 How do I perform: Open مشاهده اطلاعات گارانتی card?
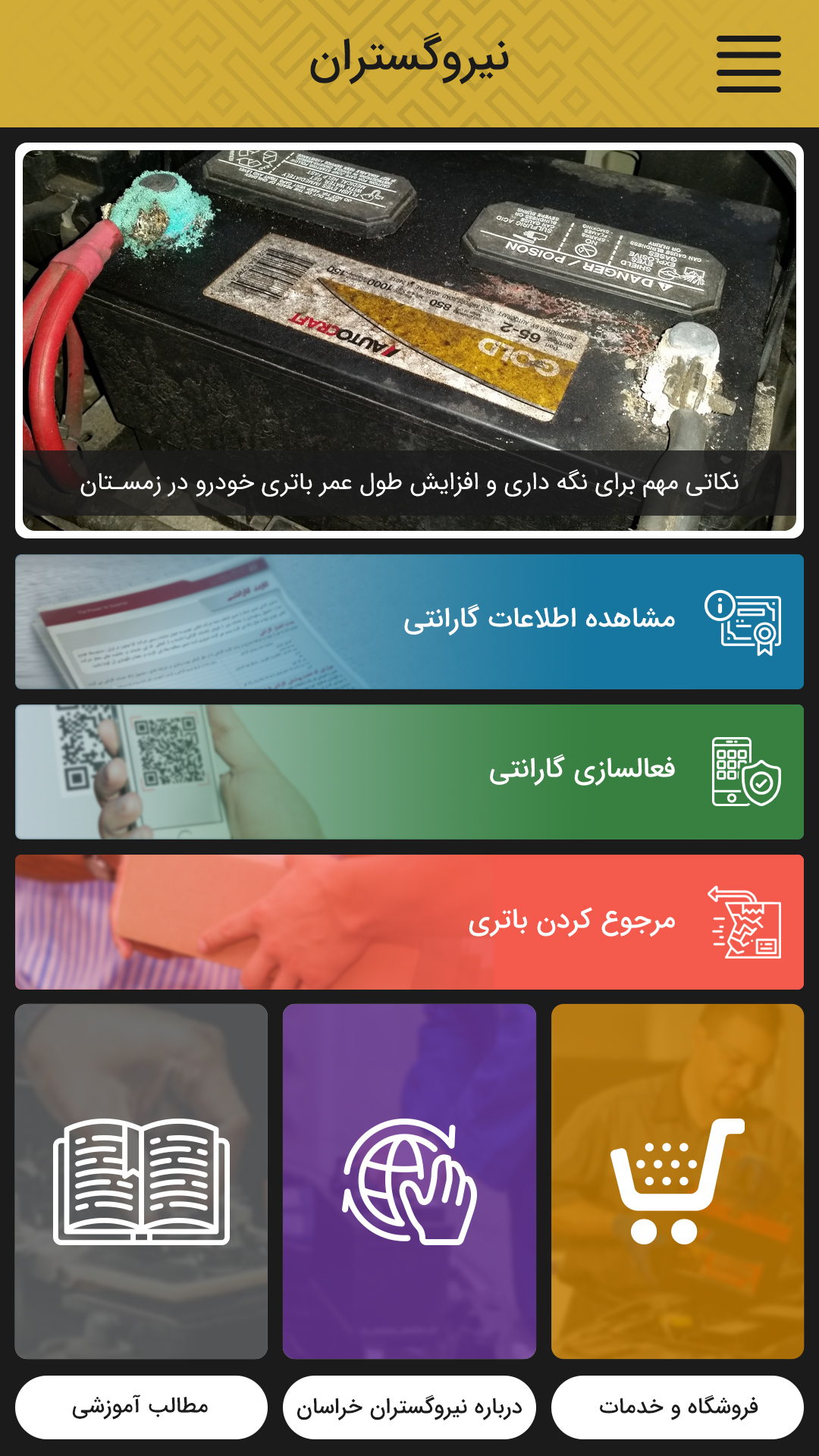click(x=409, y=621)
